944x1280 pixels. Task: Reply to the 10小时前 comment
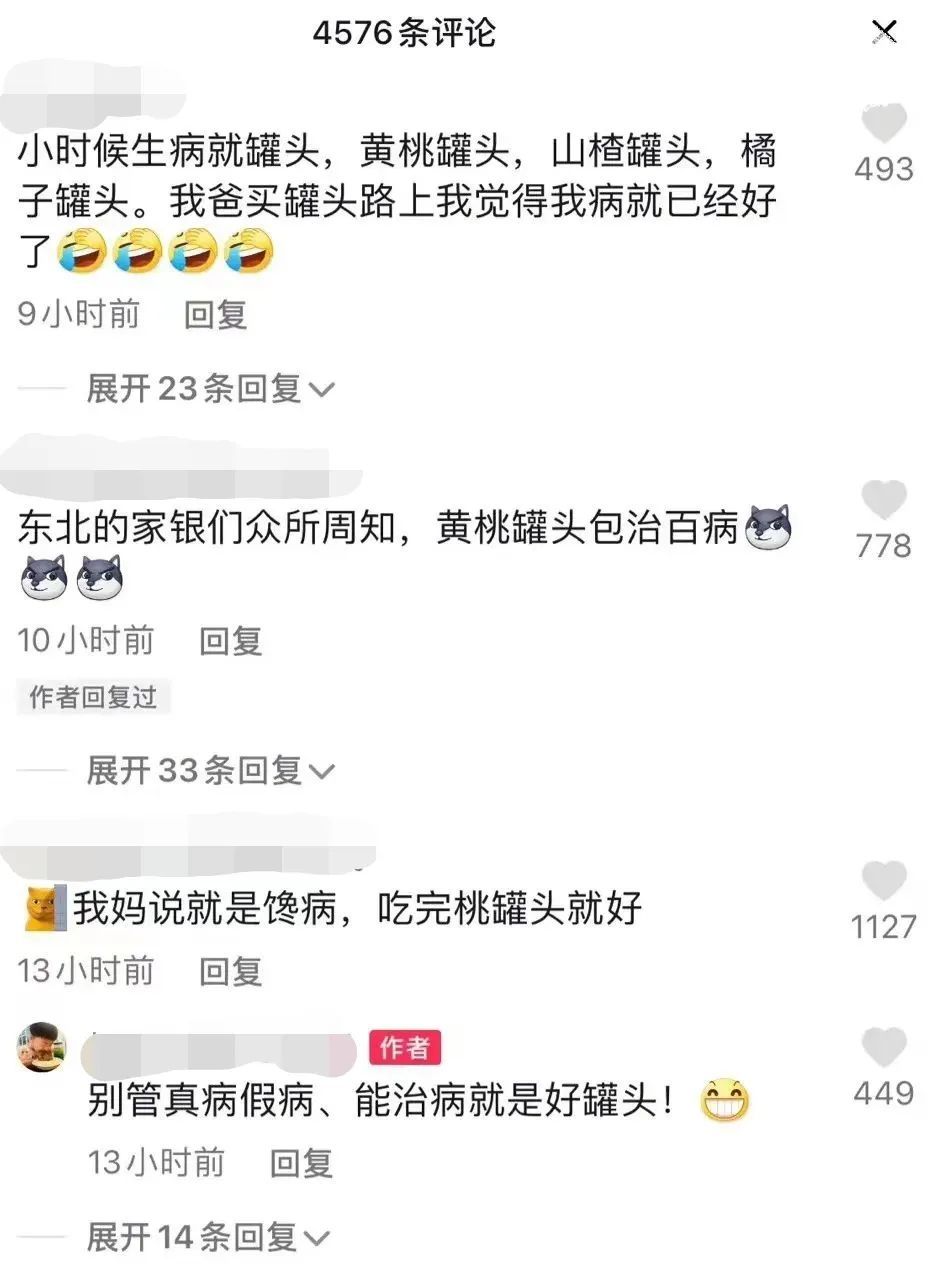230,641
